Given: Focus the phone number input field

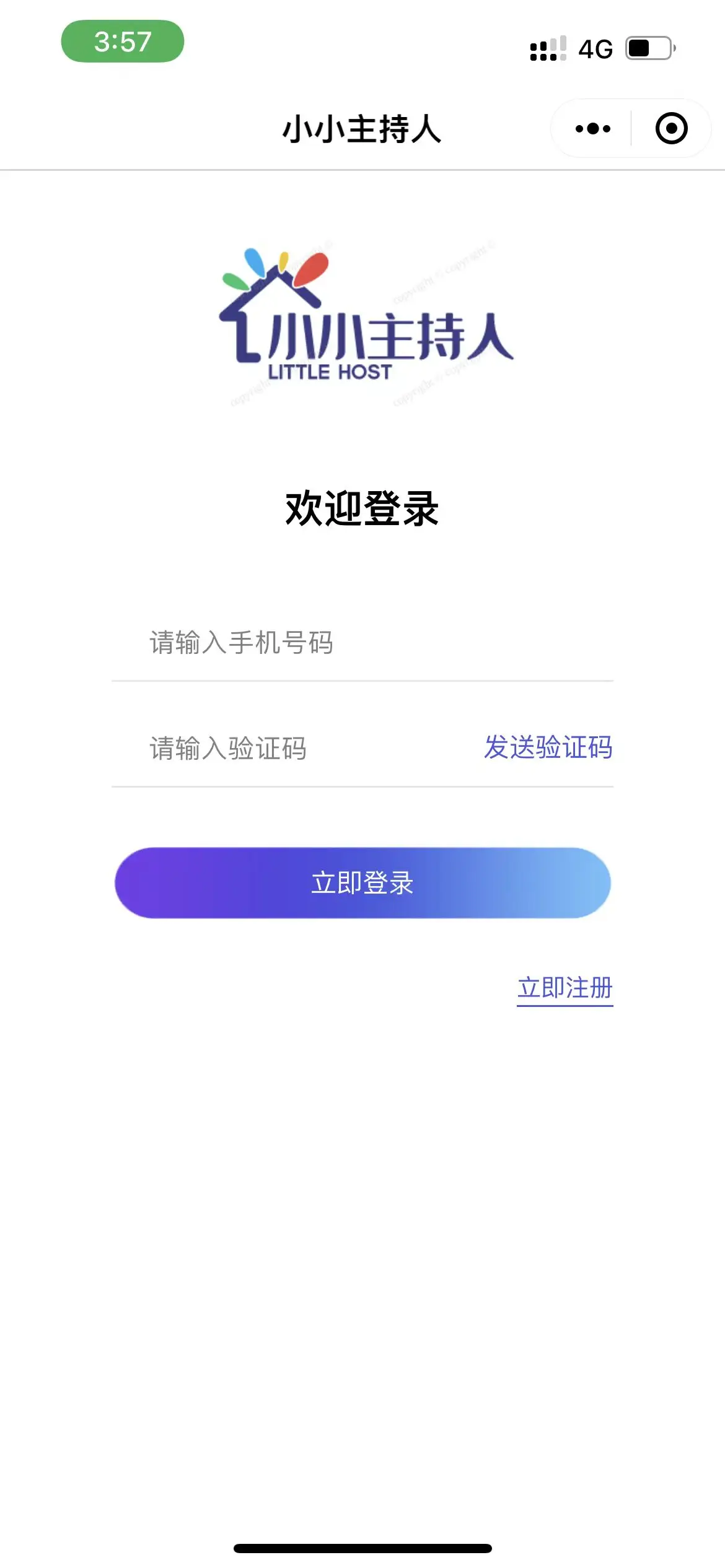Looking at the screenshot, I should 362,643.
